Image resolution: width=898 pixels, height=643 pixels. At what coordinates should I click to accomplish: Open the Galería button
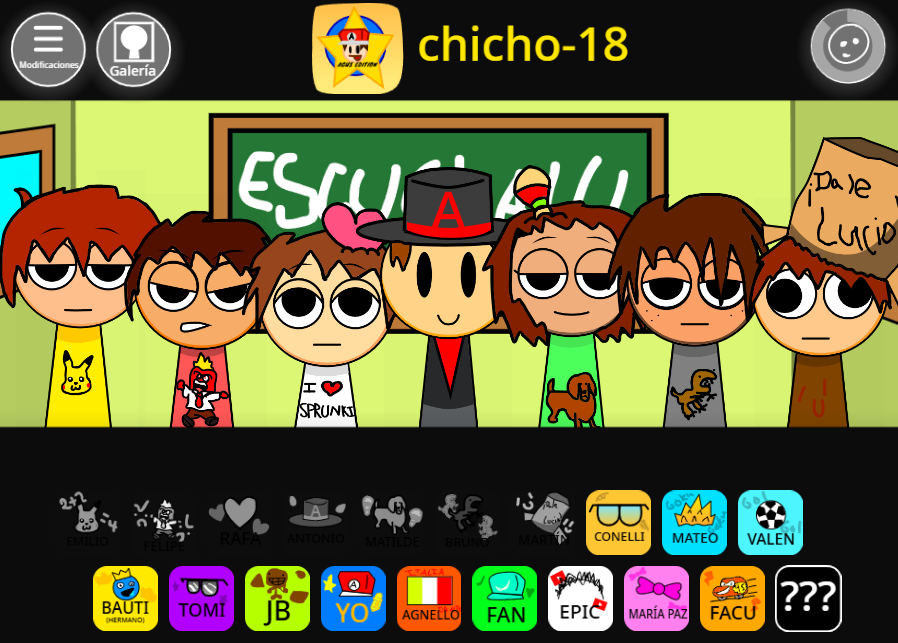[133, 49]
